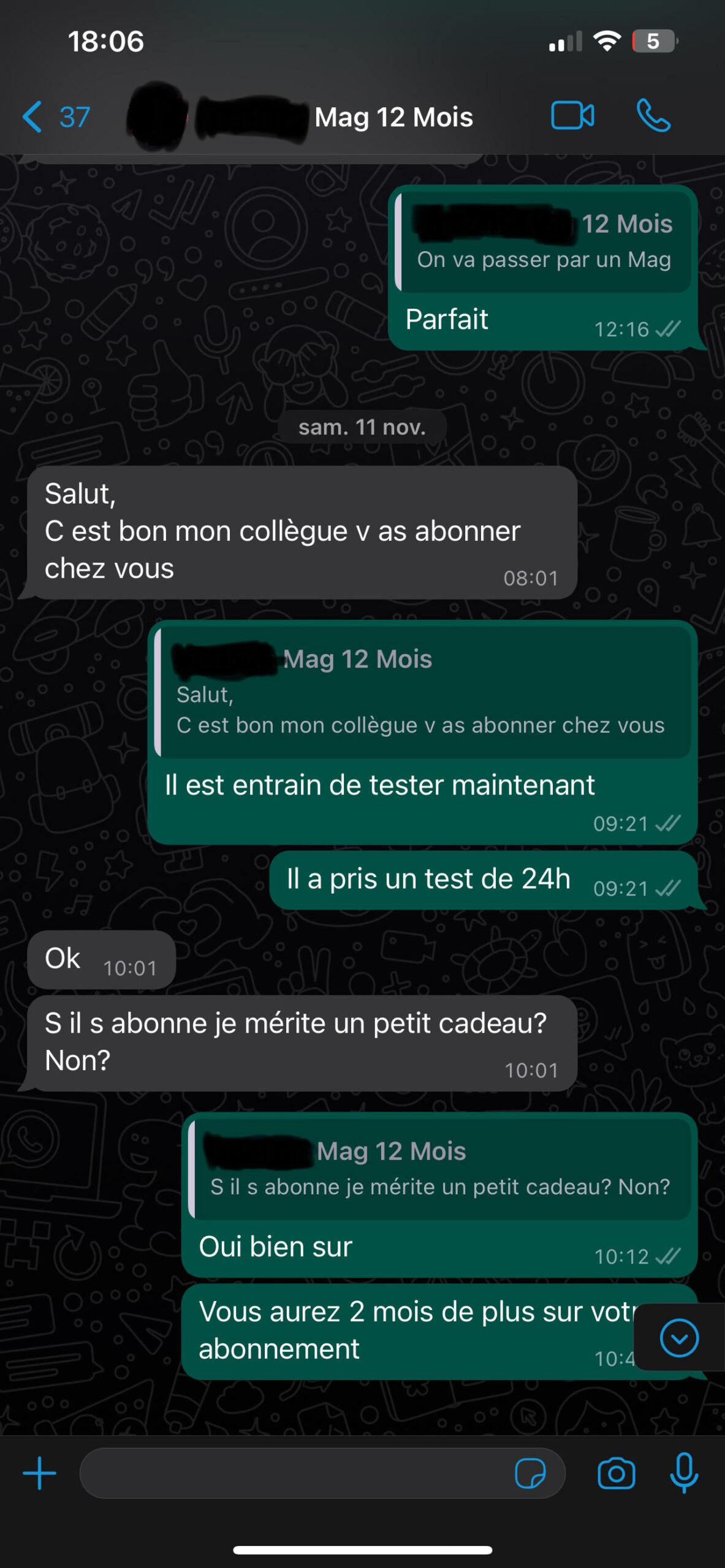Start a voice call with this contact
This screenshot has height=1568, width=725.
(654, 116)
